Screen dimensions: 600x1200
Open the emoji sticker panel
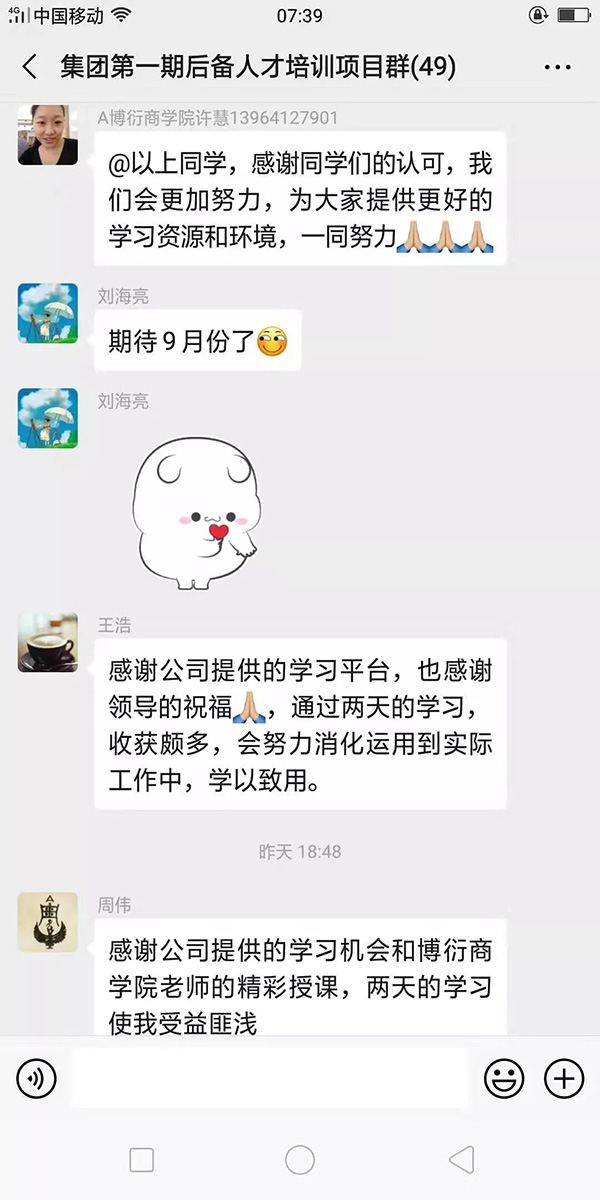click(504, 1078)
